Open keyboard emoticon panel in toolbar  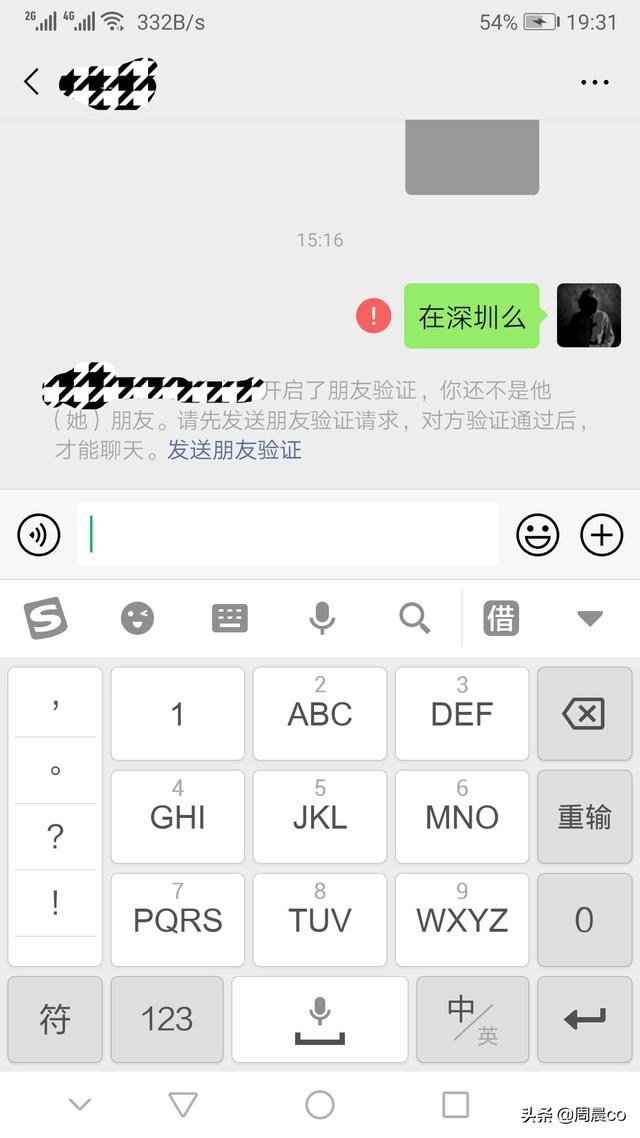coord(138,619)
